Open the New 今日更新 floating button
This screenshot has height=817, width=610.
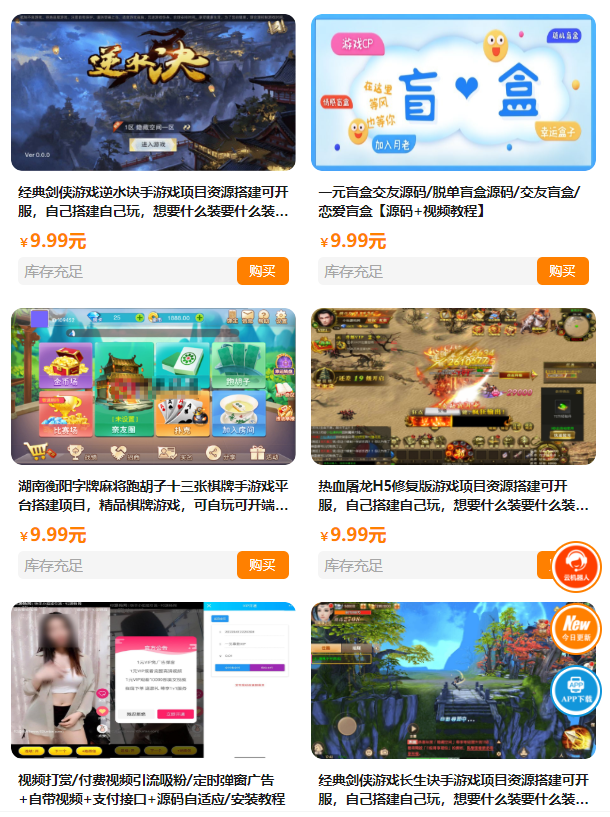pyautogui.click(x=576, y=628)
